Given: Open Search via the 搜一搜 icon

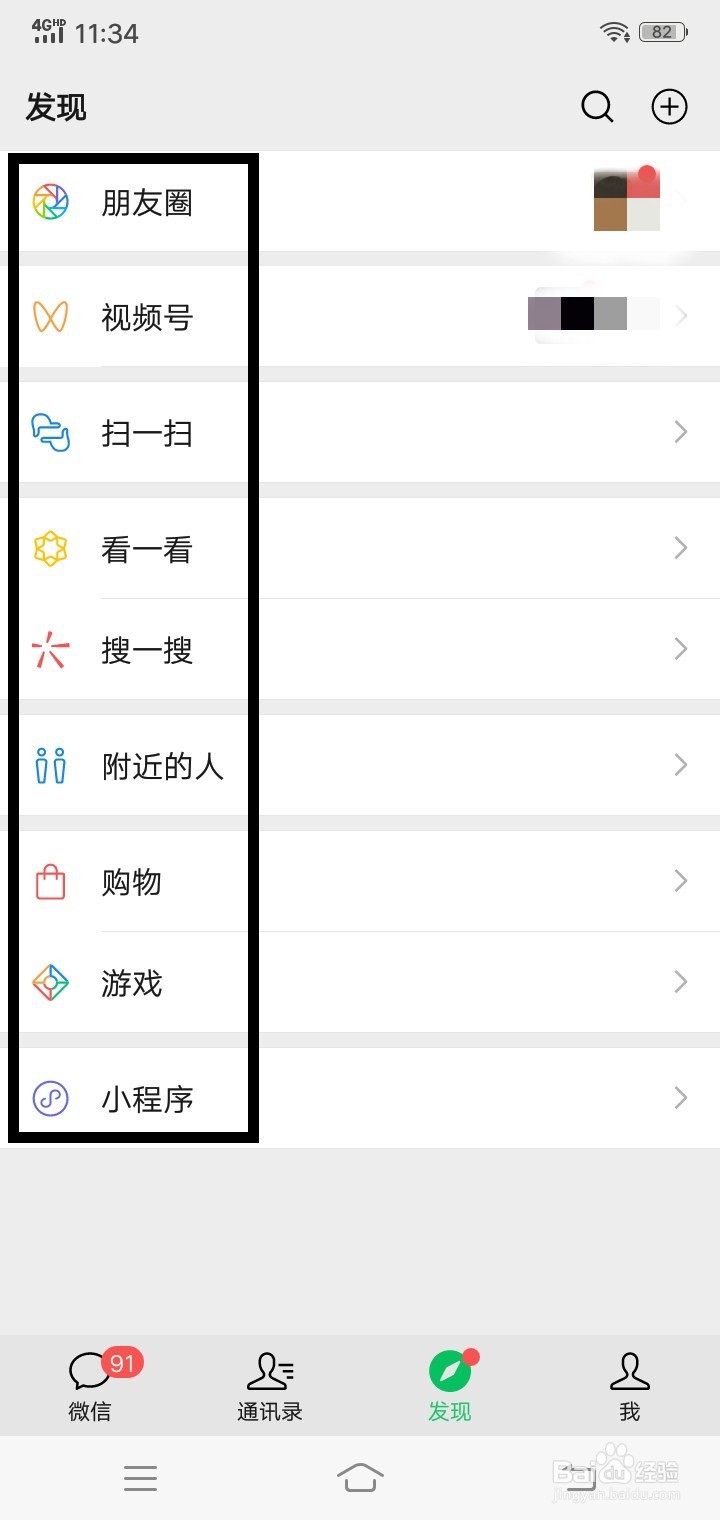Looking at the screenshot, I should 50,650.
